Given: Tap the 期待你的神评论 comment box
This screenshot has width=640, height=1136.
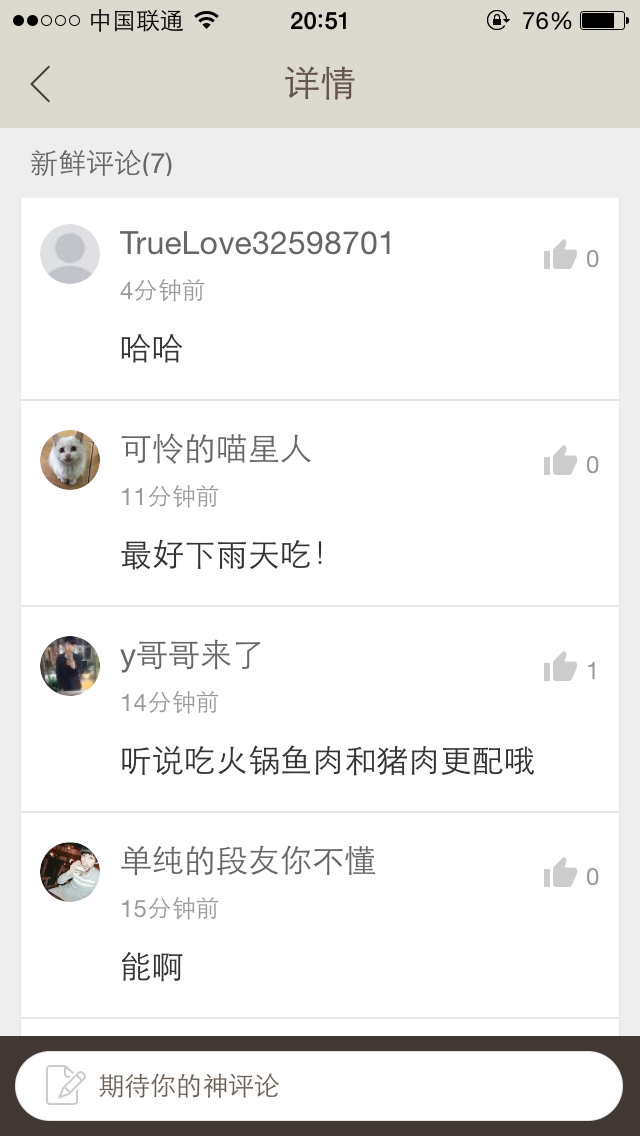Looking at the screenshot, I should (319, 1085).
